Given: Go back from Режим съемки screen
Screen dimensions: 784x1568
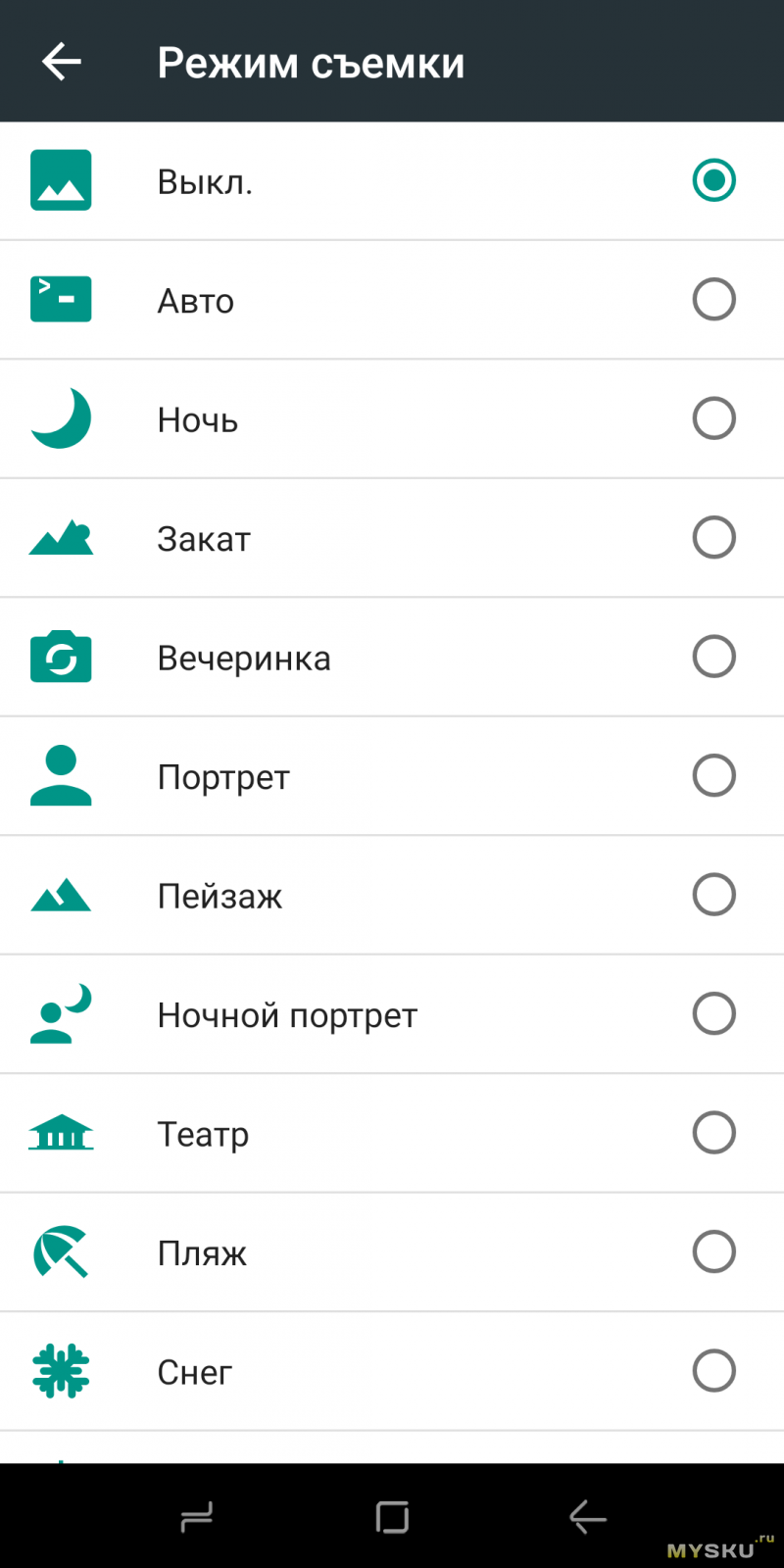Looking at the screenshot, I should point(61,62).
